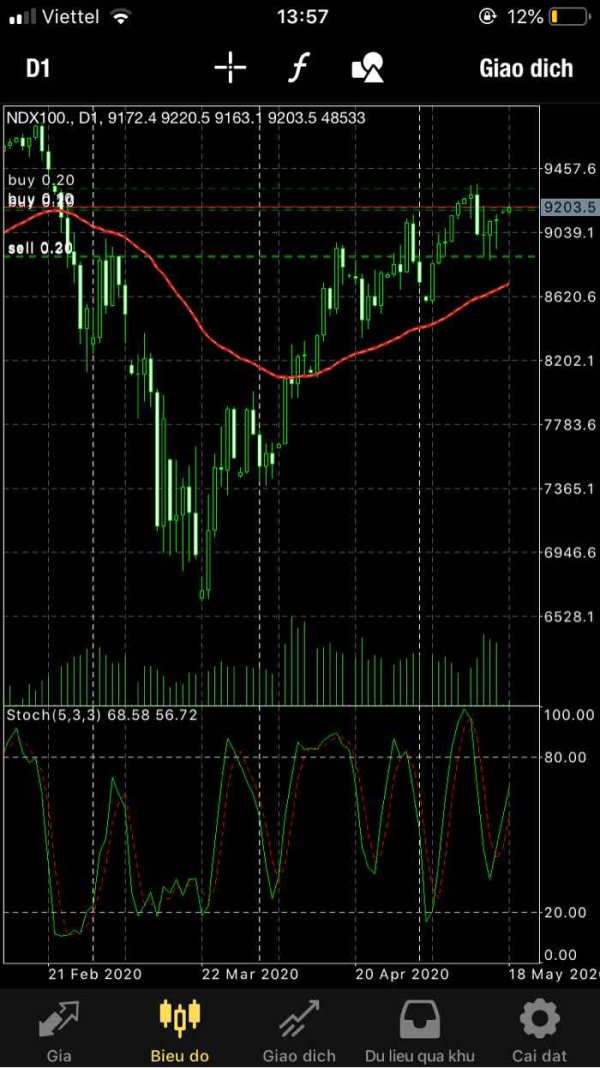600x1068 pixels.
Task: Enable the crosshair tool
Action: point(230,68)
